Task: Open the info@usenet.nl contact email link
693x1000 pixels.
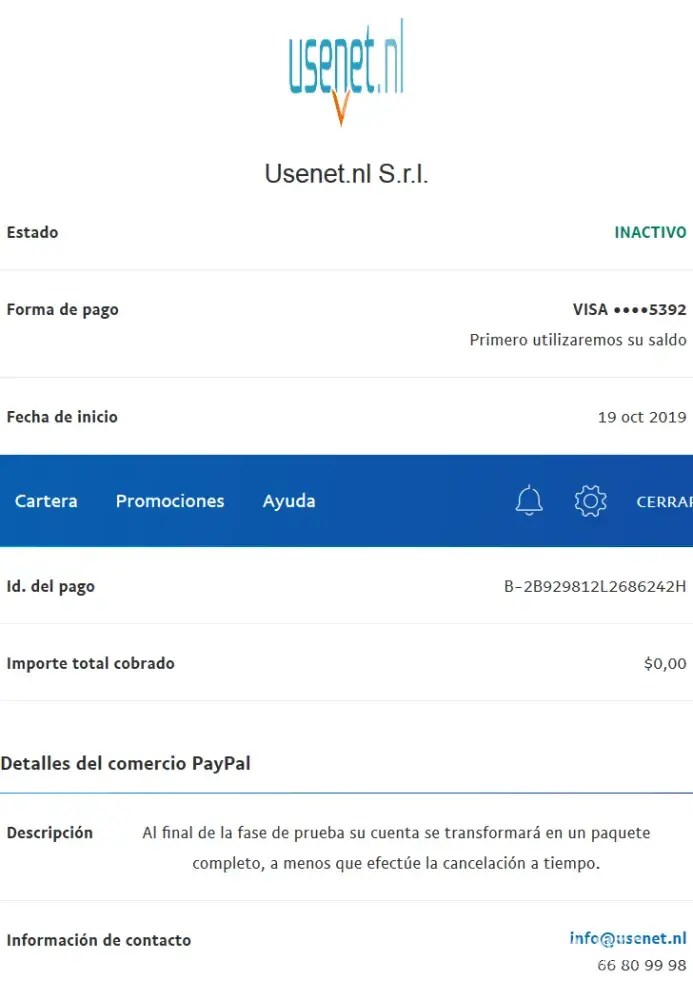Action: pos(628,938)
